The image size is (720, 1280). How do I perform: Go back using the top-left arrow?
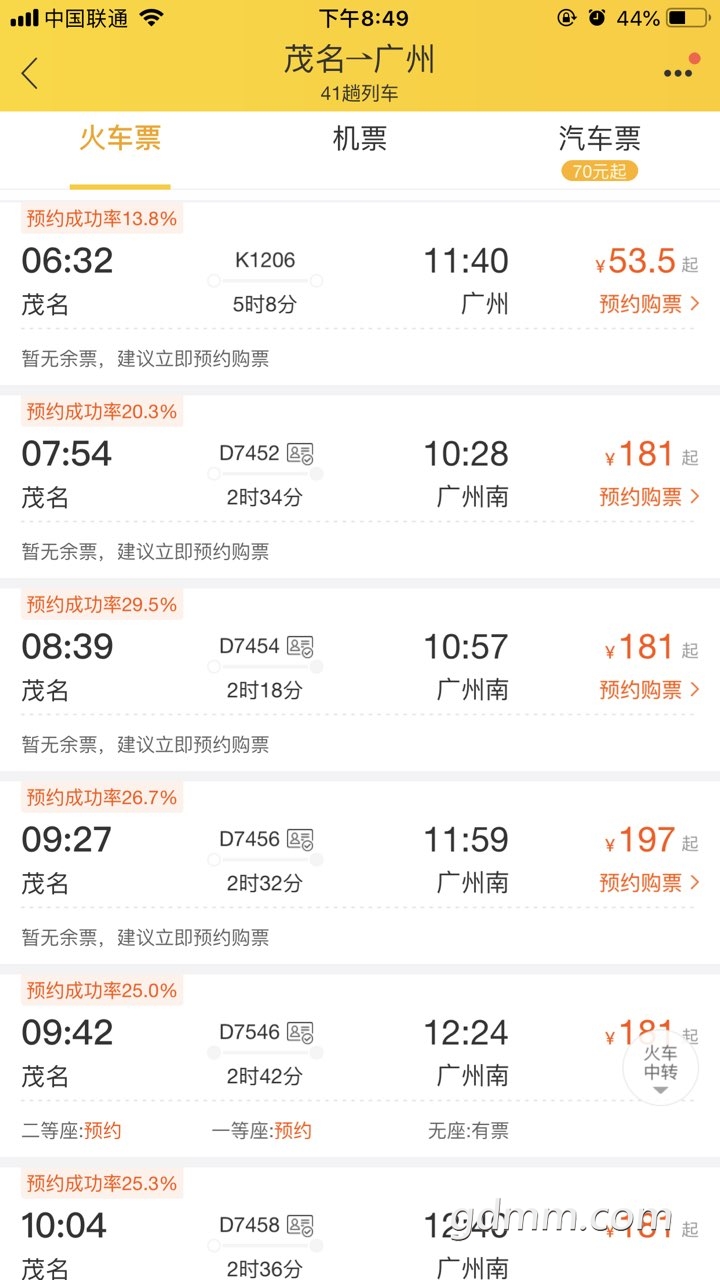[30, 73]
